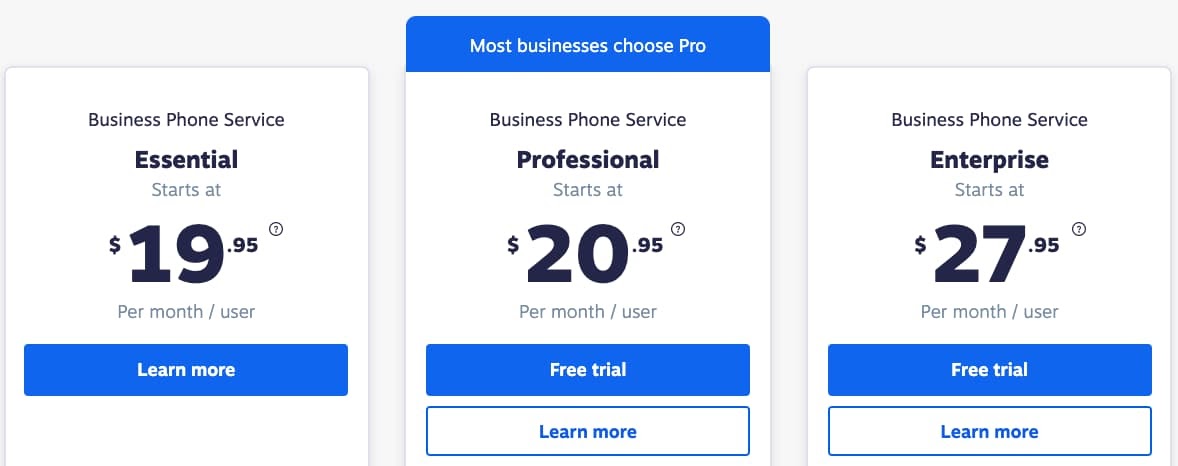Open the help icon beside Professional price
This screenshot has width=1178, height=466.
(678, 229)
